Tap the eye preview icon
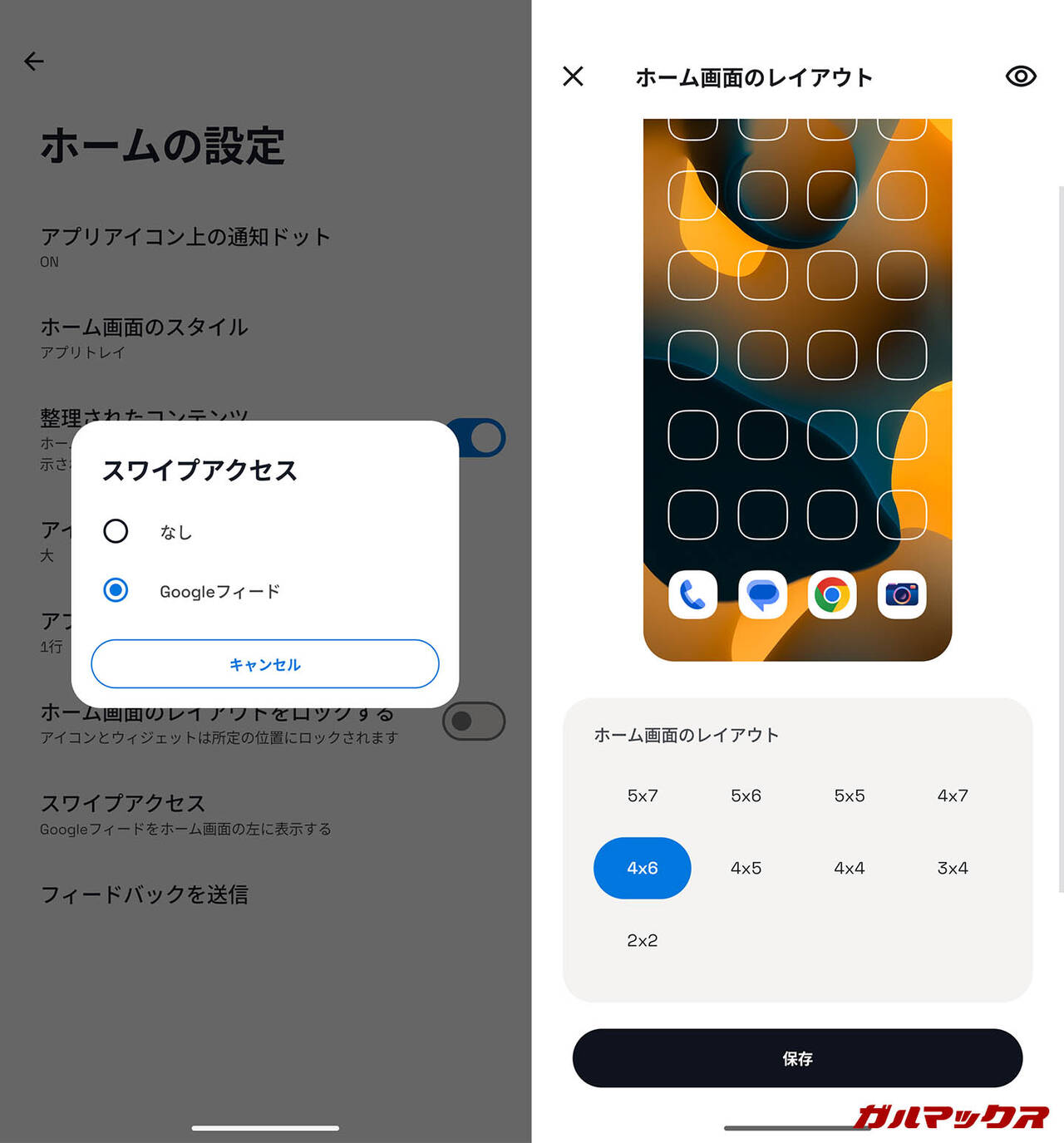Image resolution: width=1064 pixels, height=1143 pixels. pos(1020,76)
